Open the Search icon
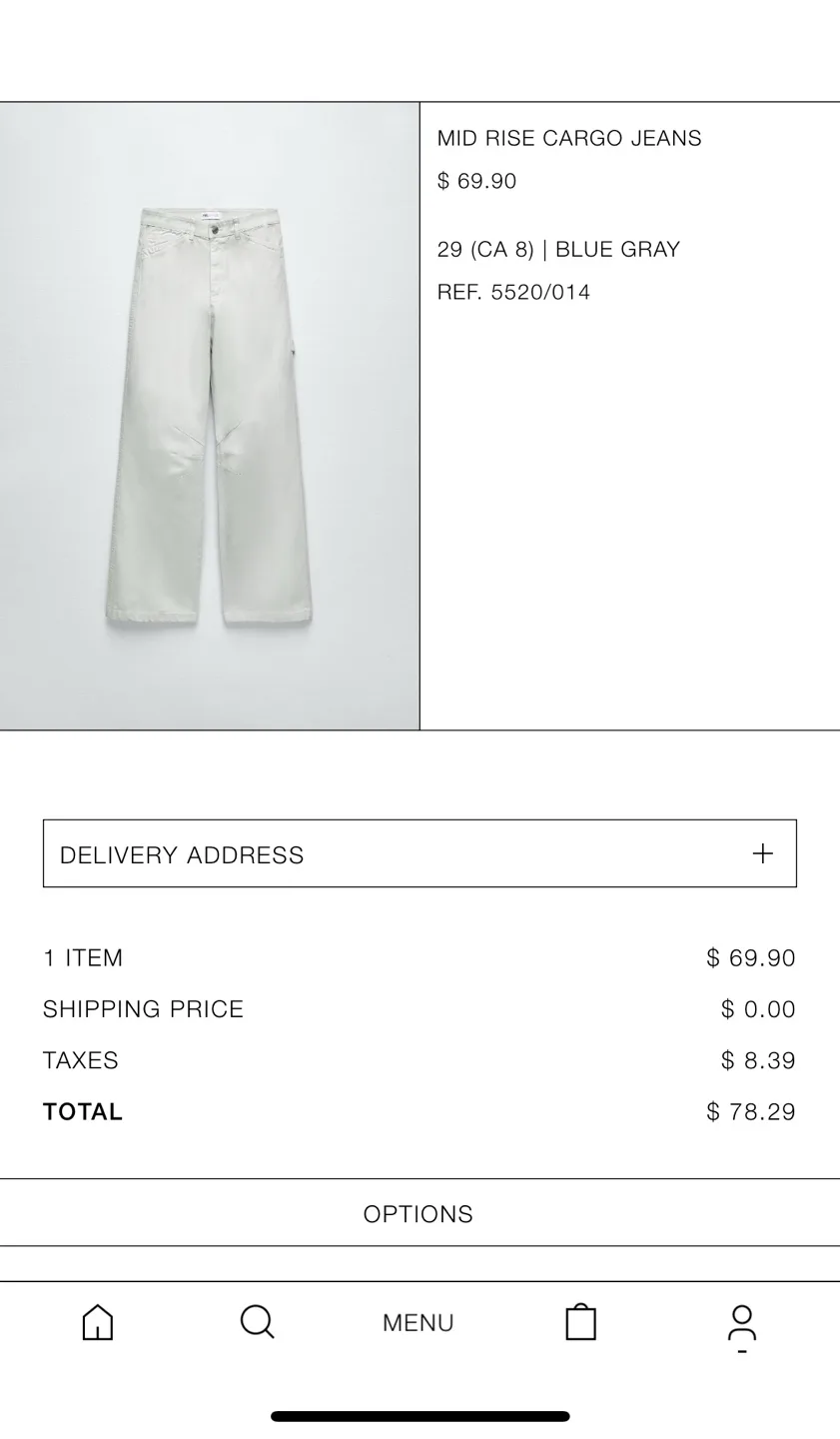The width and height of the screenshot is (840, 1439). click(x=258, y=1321)
